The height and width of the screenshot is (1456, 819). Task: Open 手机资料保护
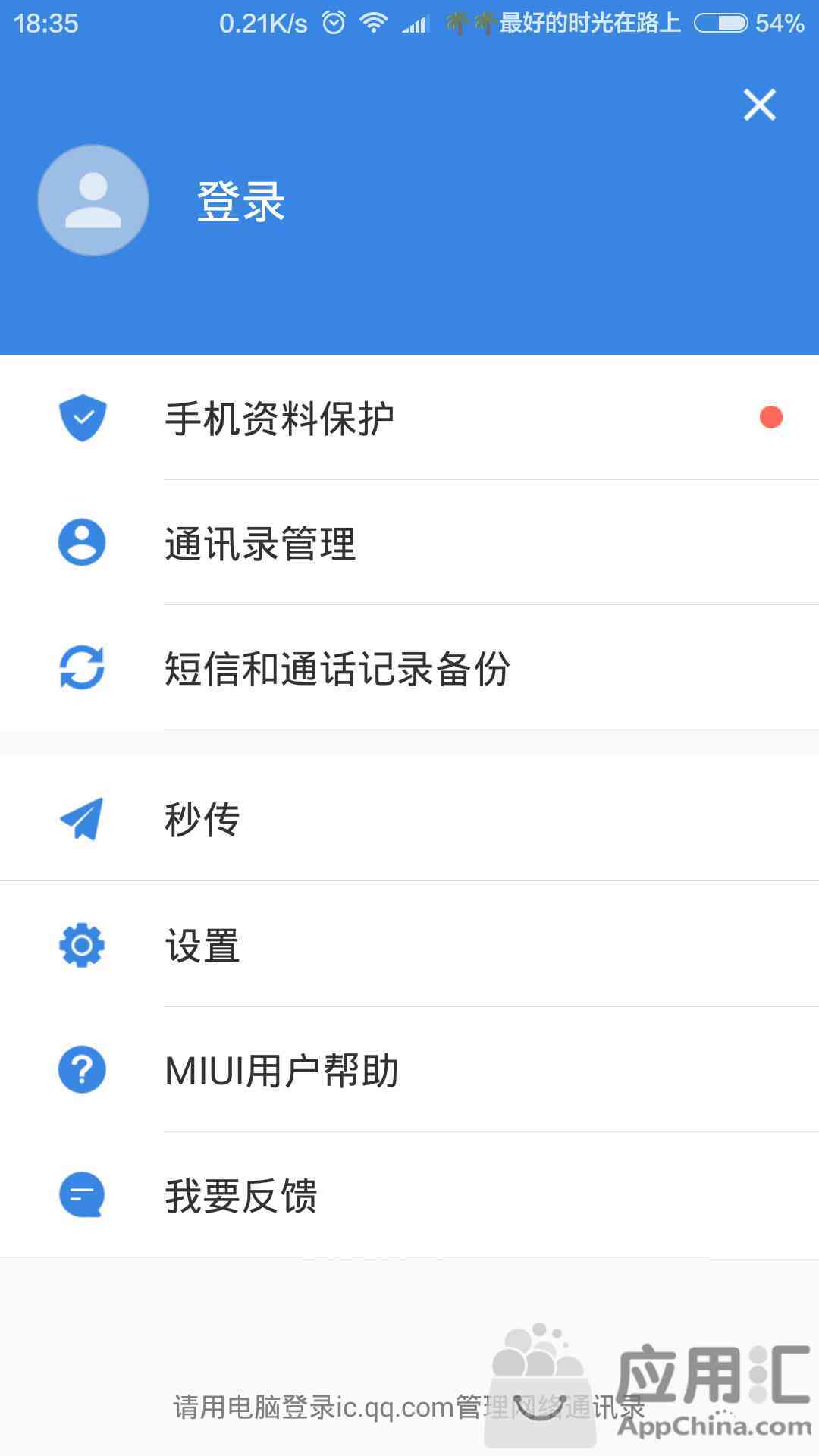coord(409,418)
